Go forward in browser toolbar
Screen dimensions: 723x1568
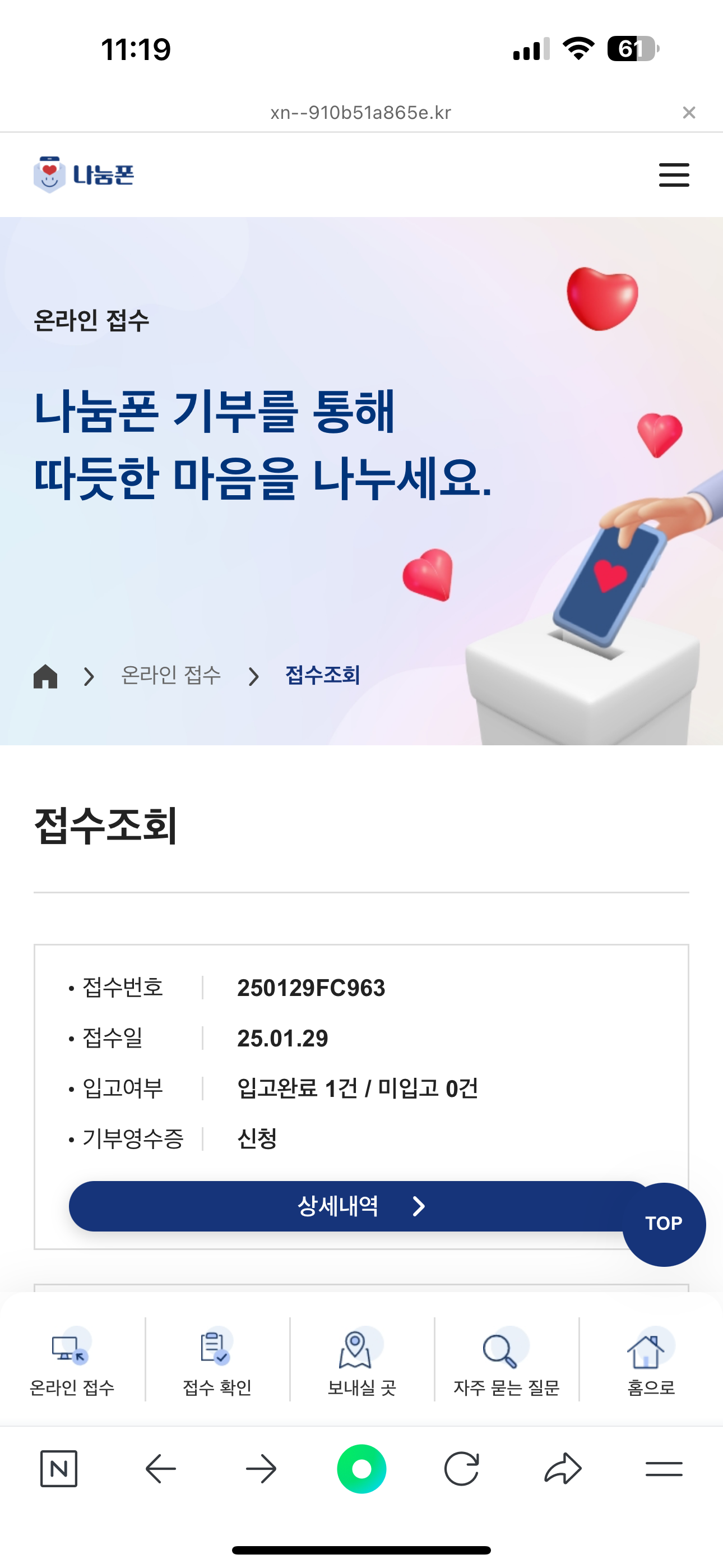tap(261, 1469)
